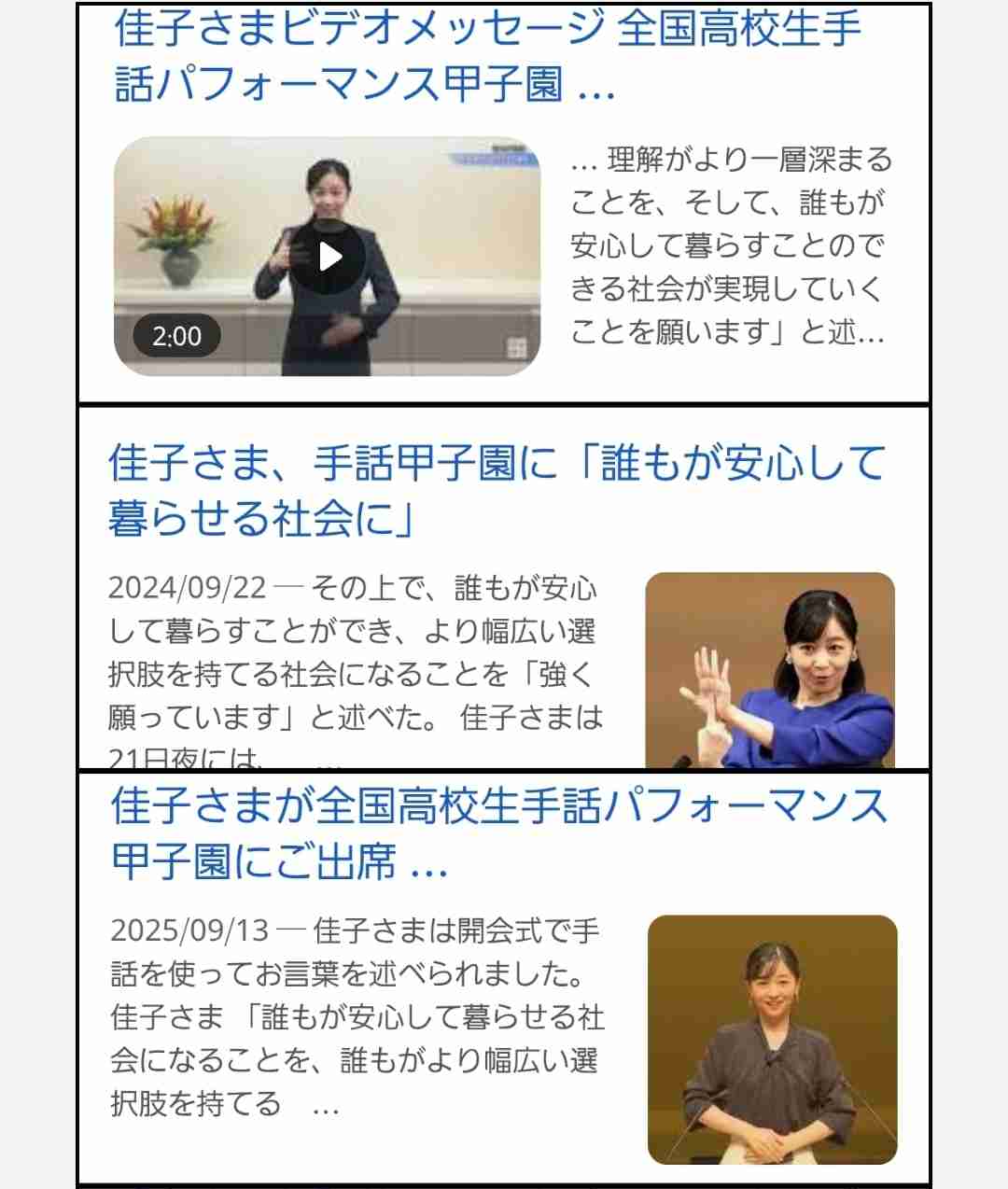The image size is (1008, 1189).
Task: Select the first search result card
Action: tap(504, 201)
